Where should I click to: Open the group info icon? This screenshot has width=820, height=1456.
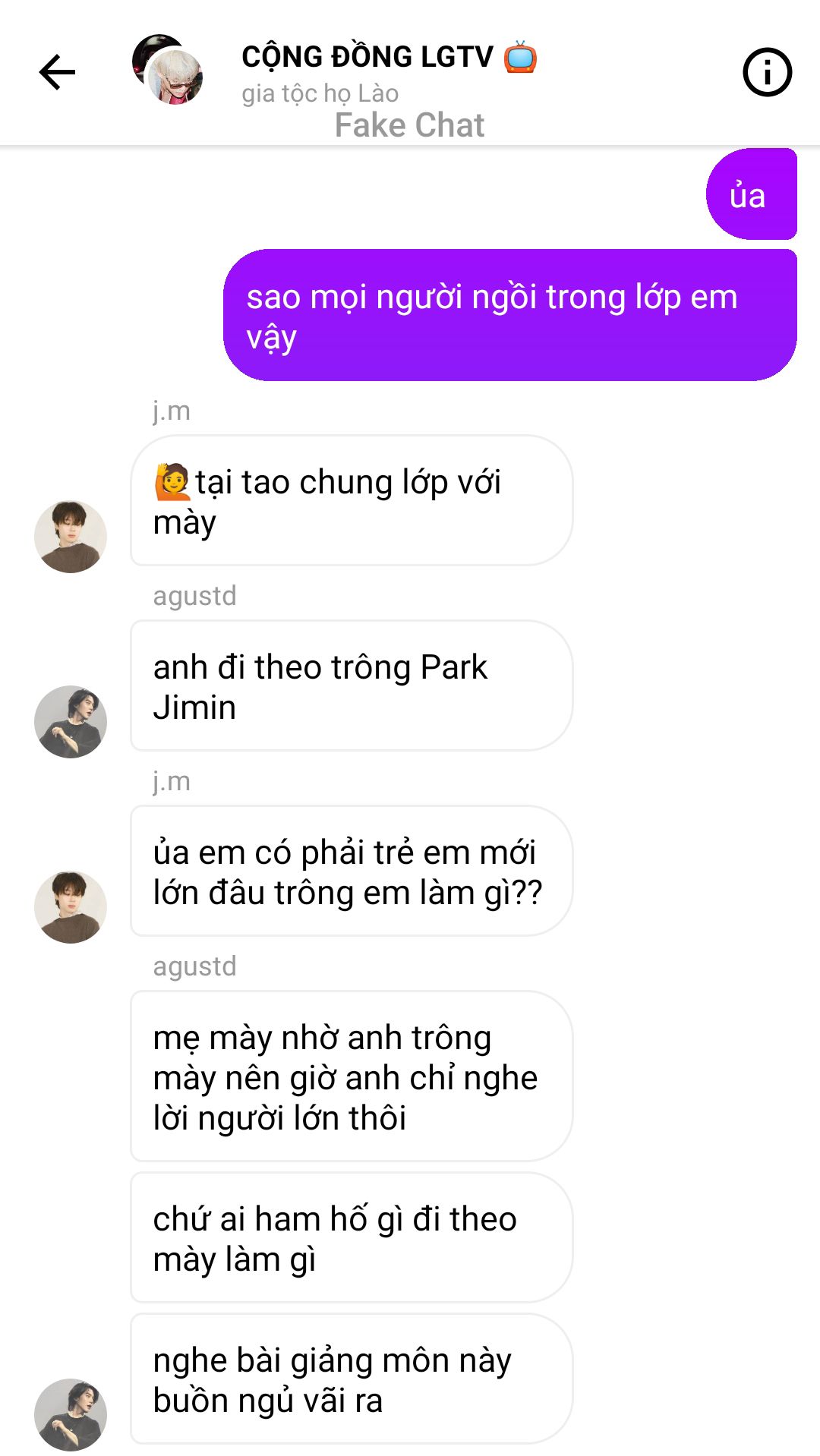click(x=767, y=73)
